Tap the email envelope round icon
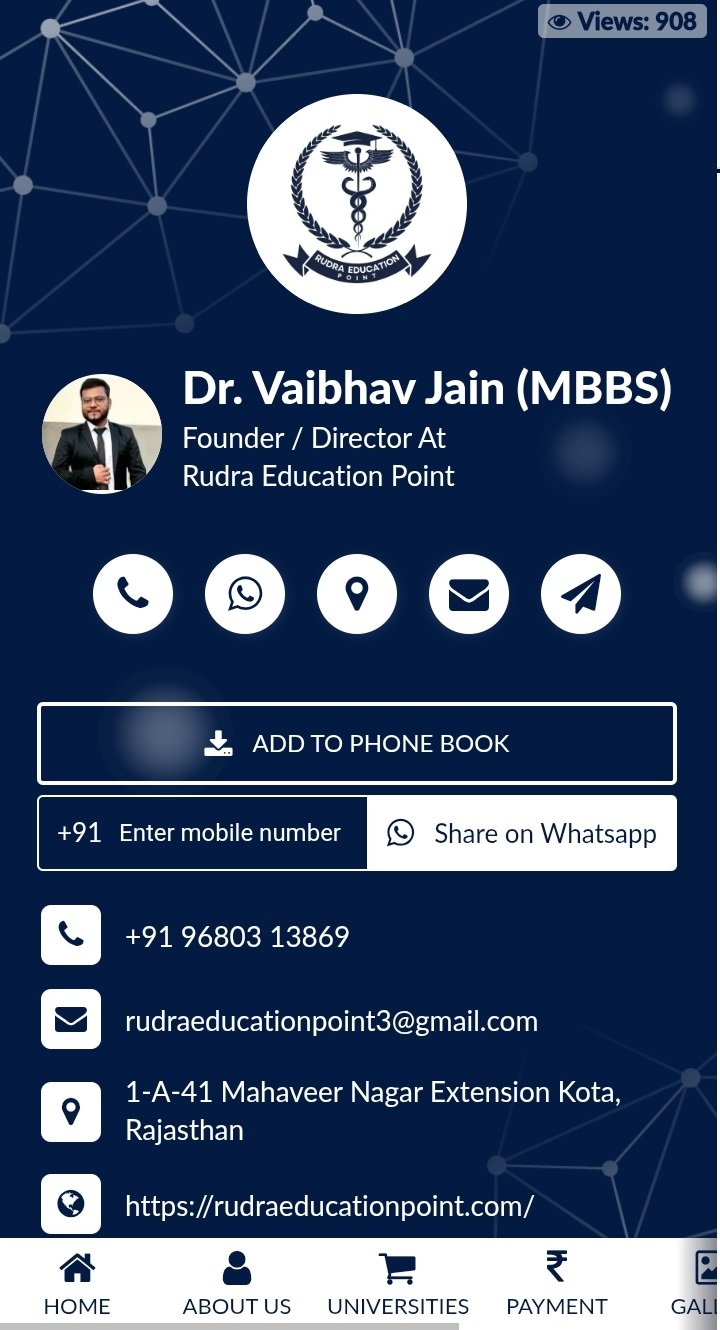Image resolution: width=720 pixels, height=1330 pixels. pos(469,594)
